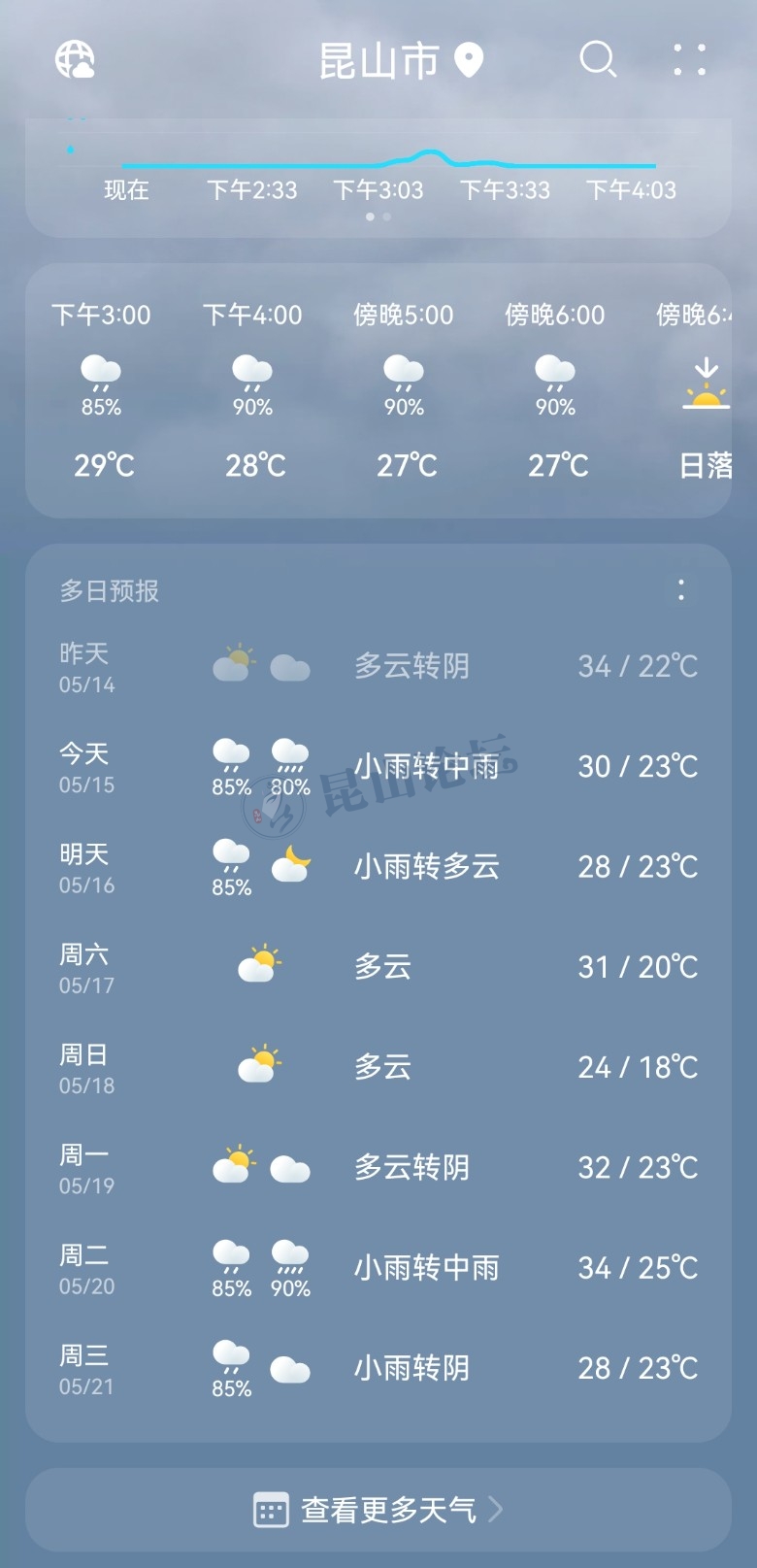The image size is (757, 1568).
Task: View tomorrow's 05/16 forecast details
Action: click(378, 867)
